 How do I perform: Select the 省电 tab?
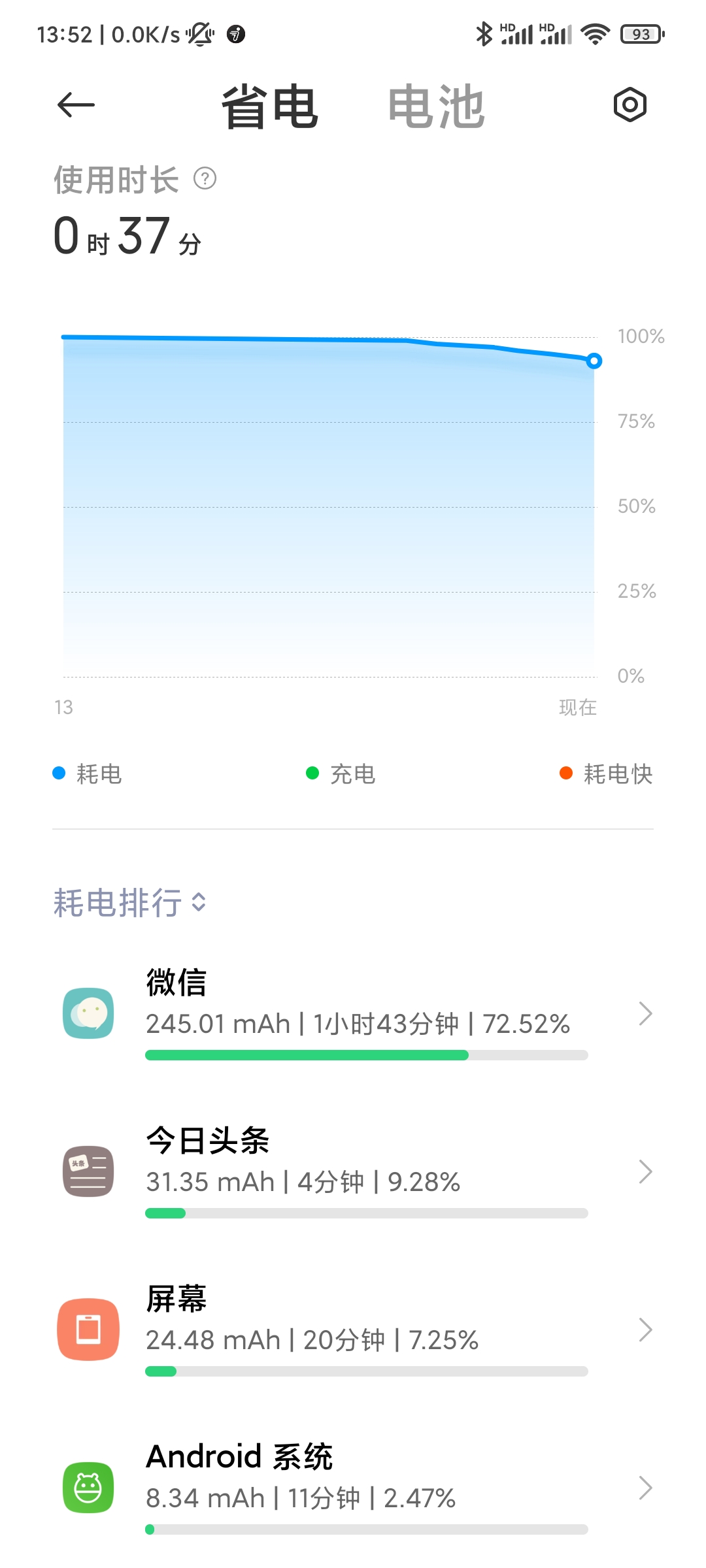point(269,106)
